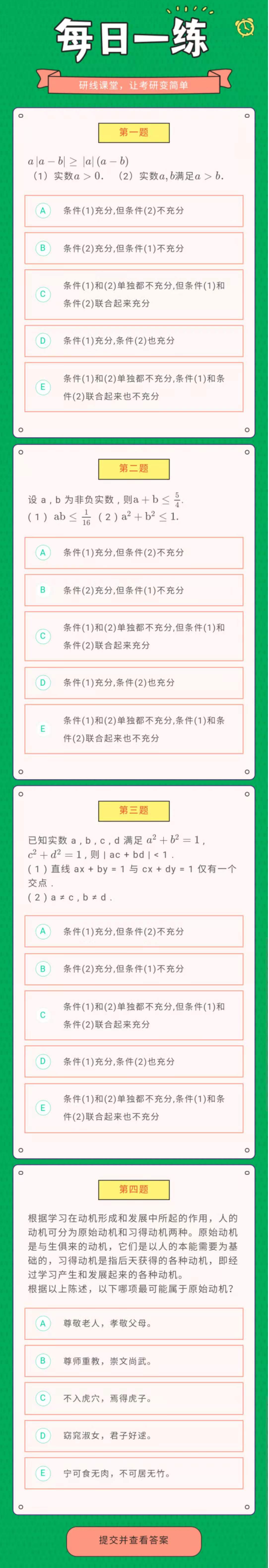Choose option B in 第二题
Screen dimensions: 269x1568
click(x=134, y=589)
